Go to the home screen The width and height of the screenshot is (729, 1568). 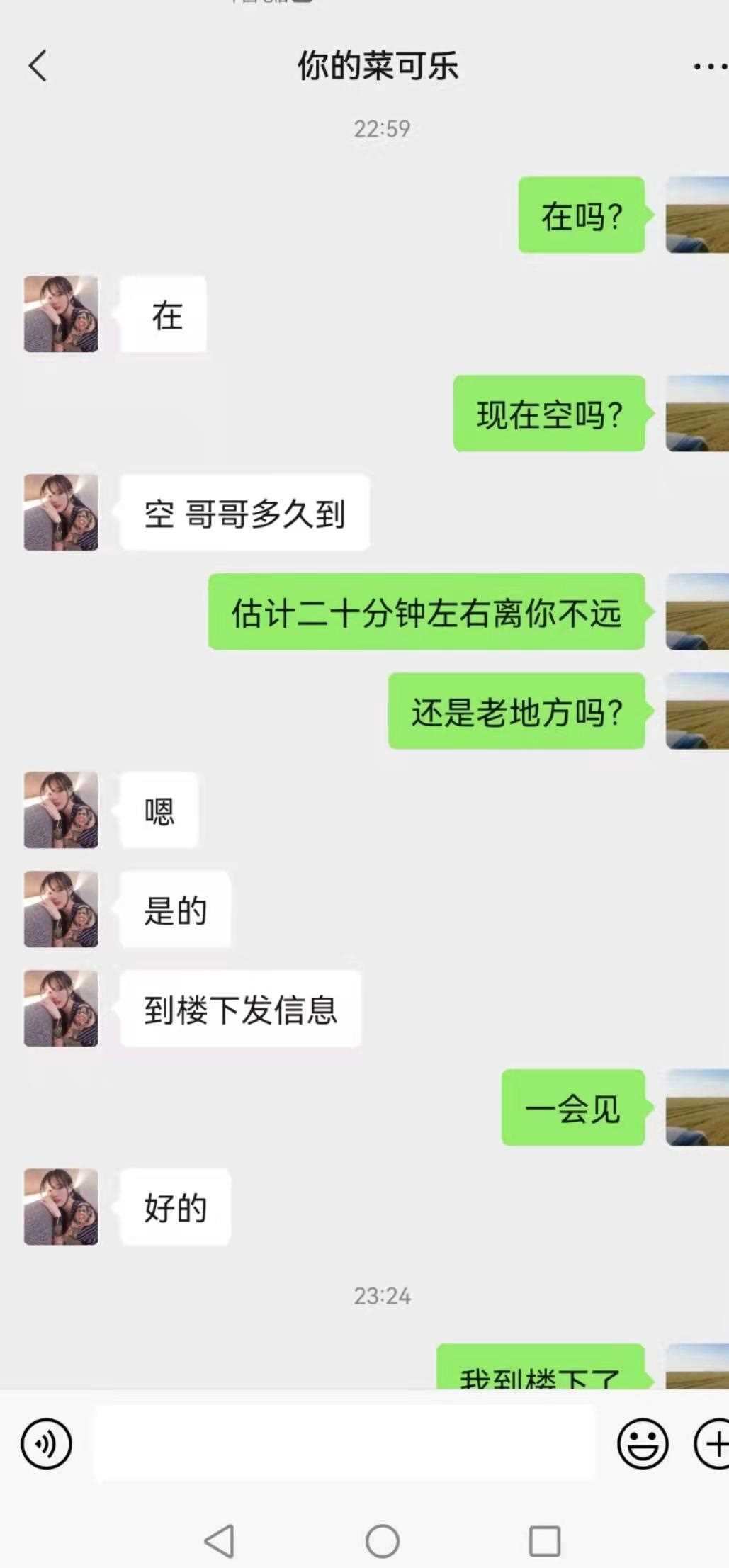tap(383, 1540)
